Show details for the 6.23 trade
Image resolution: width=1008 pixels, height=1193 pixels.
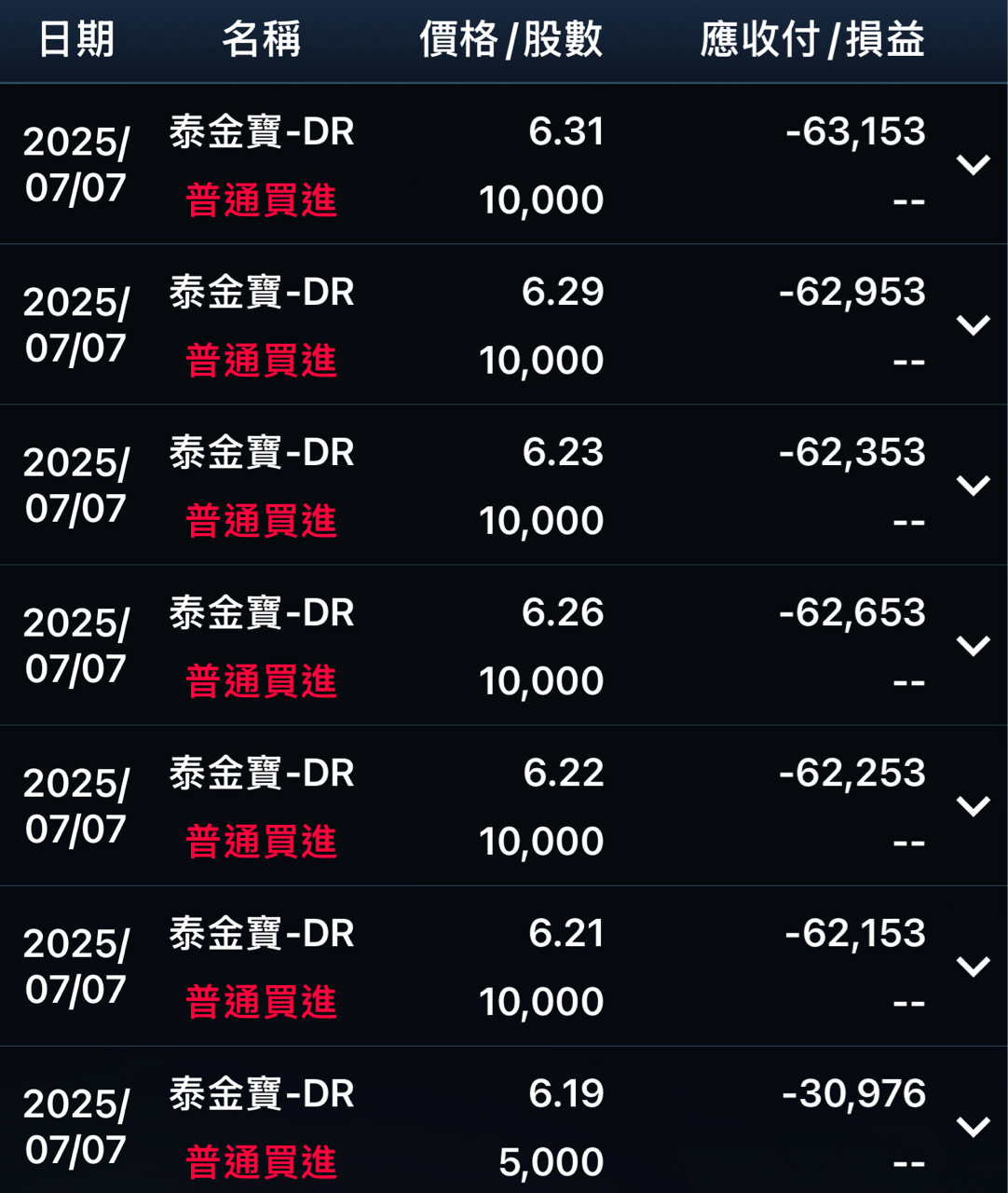(973, 486)
